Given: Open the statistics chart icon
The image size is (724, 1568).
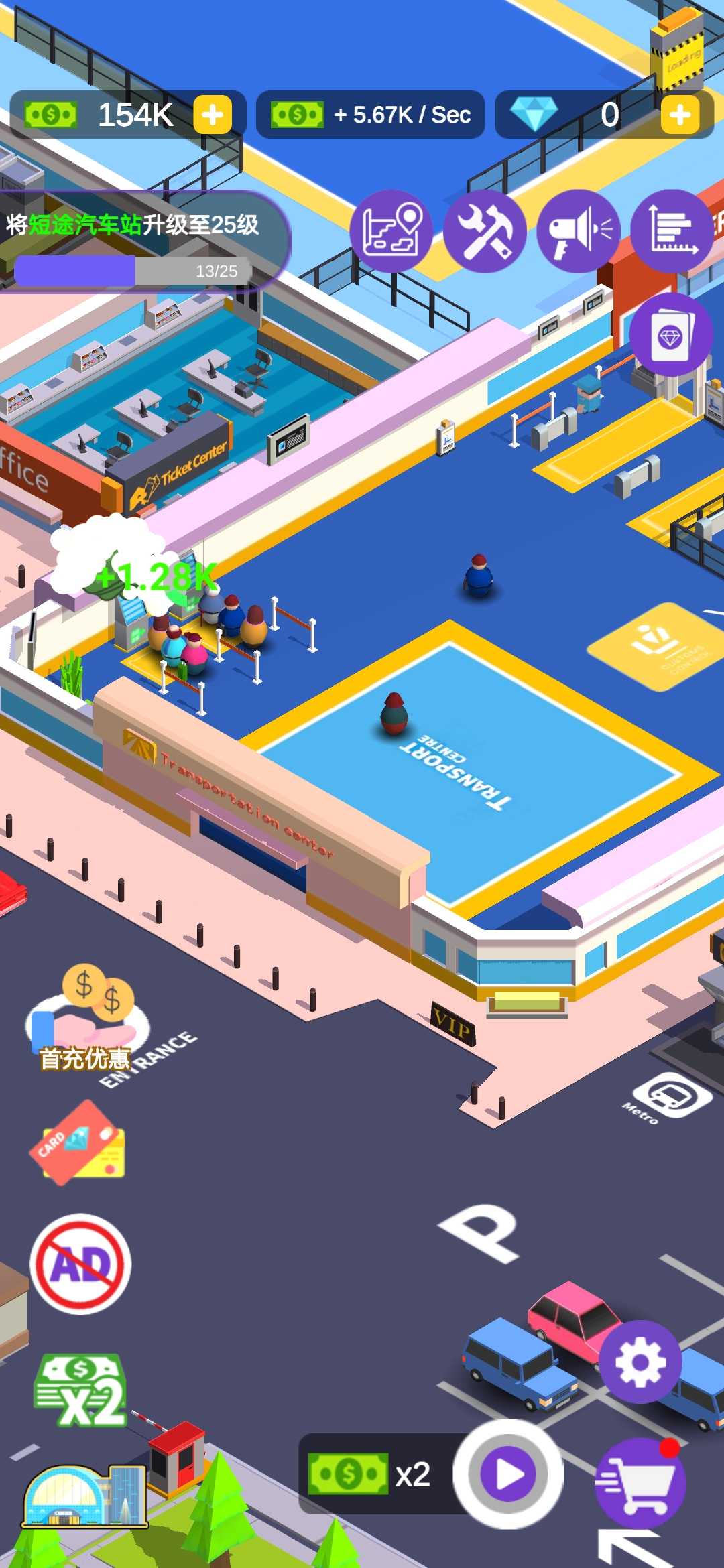Looking at the screenshot, I should [672, 231].
